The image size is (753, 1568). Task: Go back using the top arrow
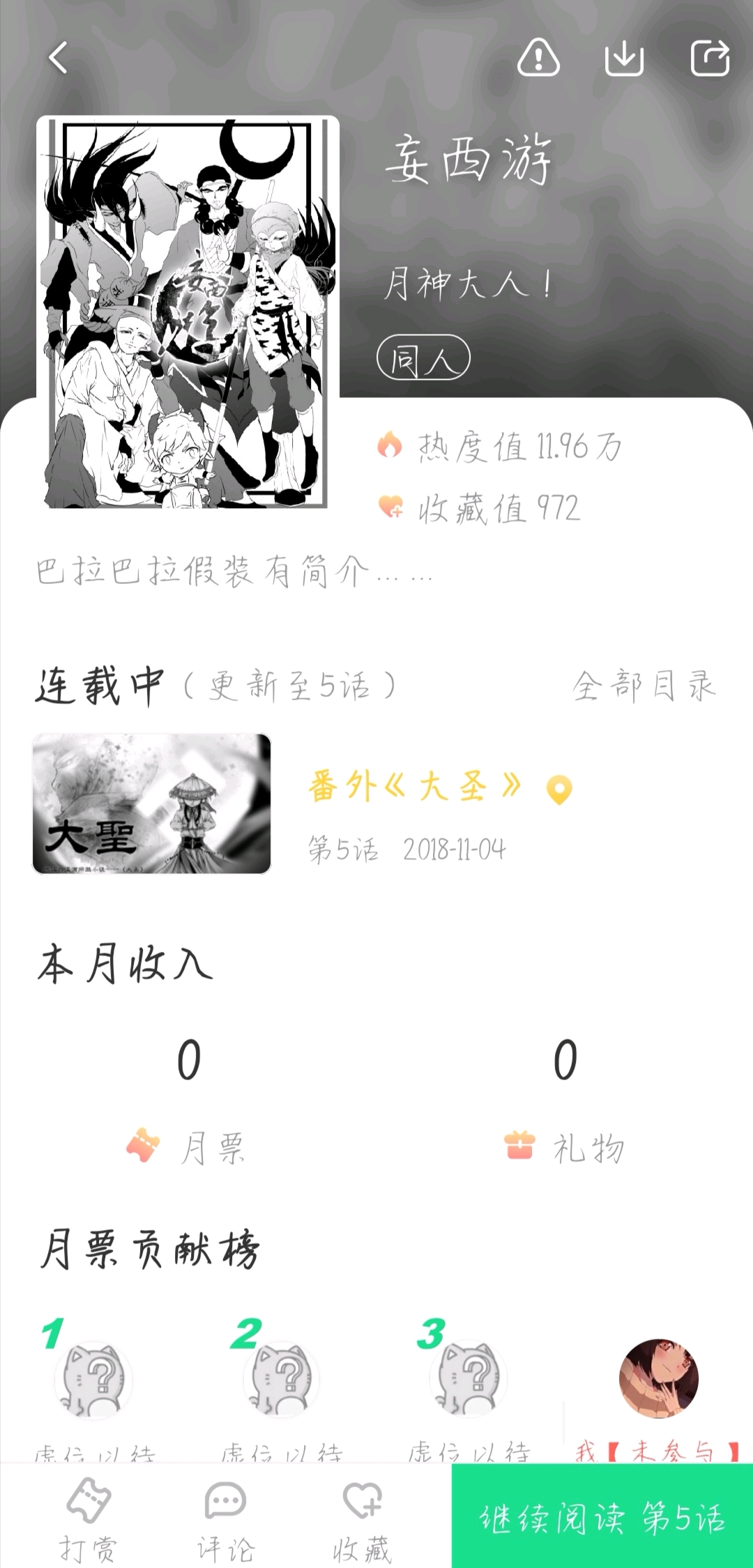coord(59,57)
